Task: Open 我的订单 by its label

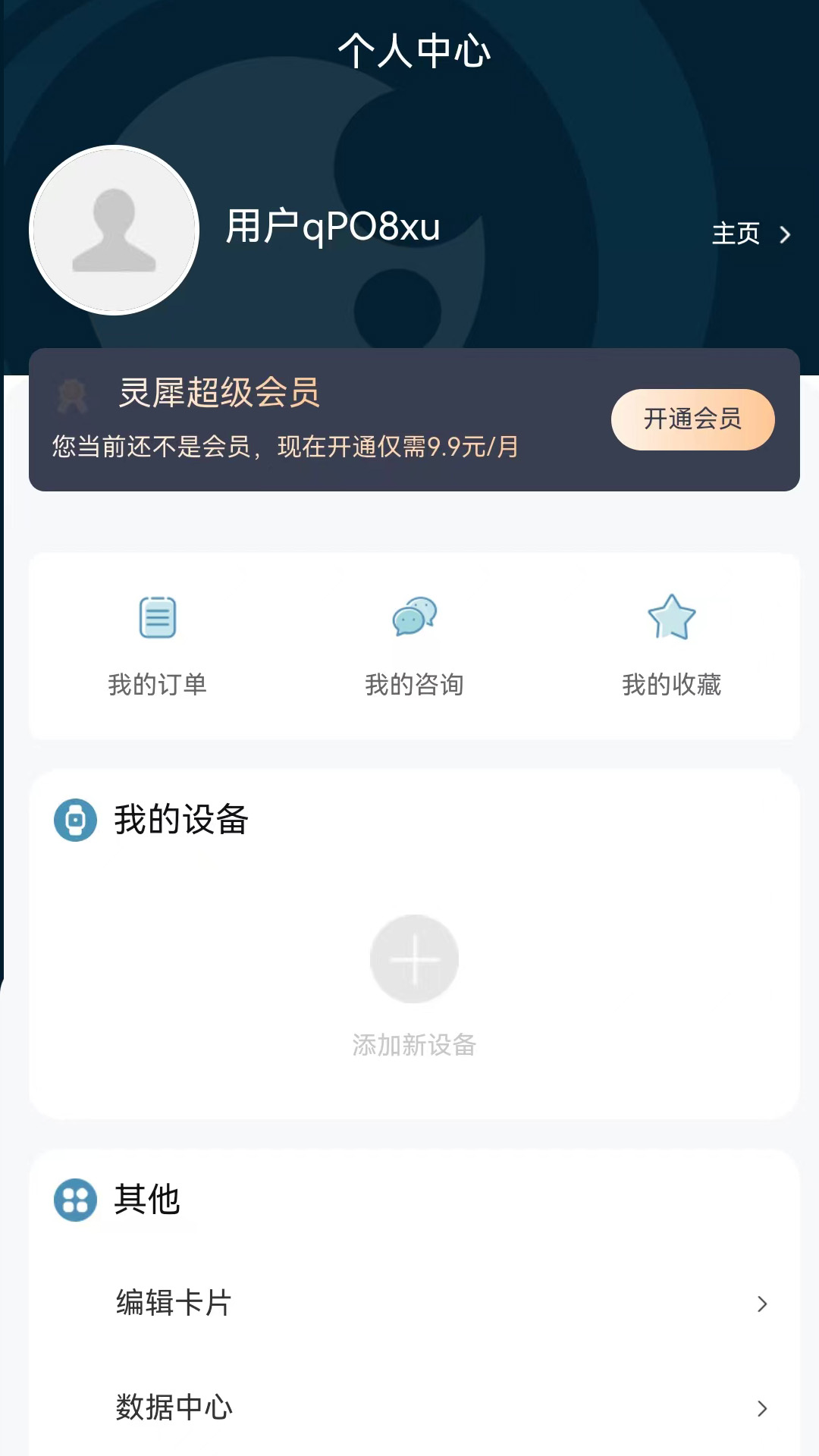Action: pos(157,685)
